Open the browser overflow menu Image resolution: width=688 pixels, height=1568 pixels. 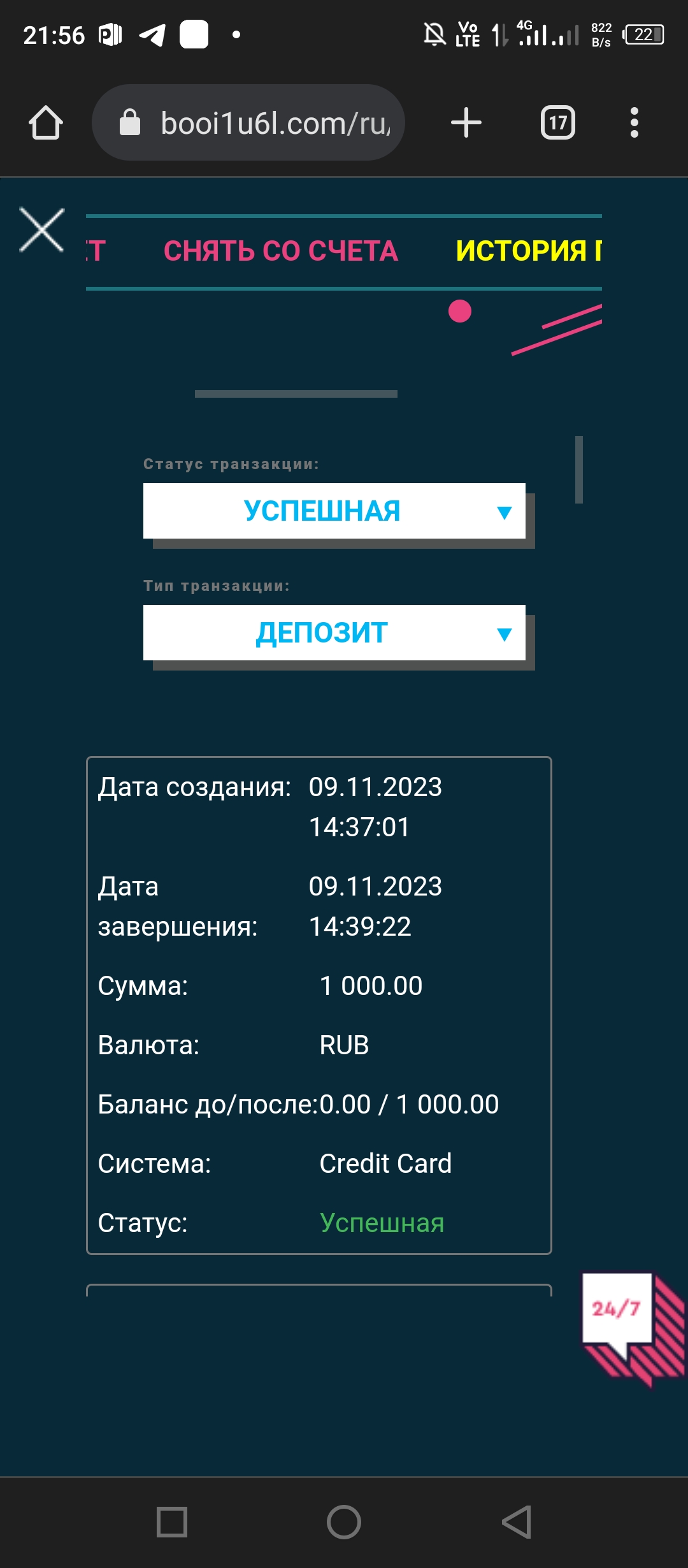point(634,123)
